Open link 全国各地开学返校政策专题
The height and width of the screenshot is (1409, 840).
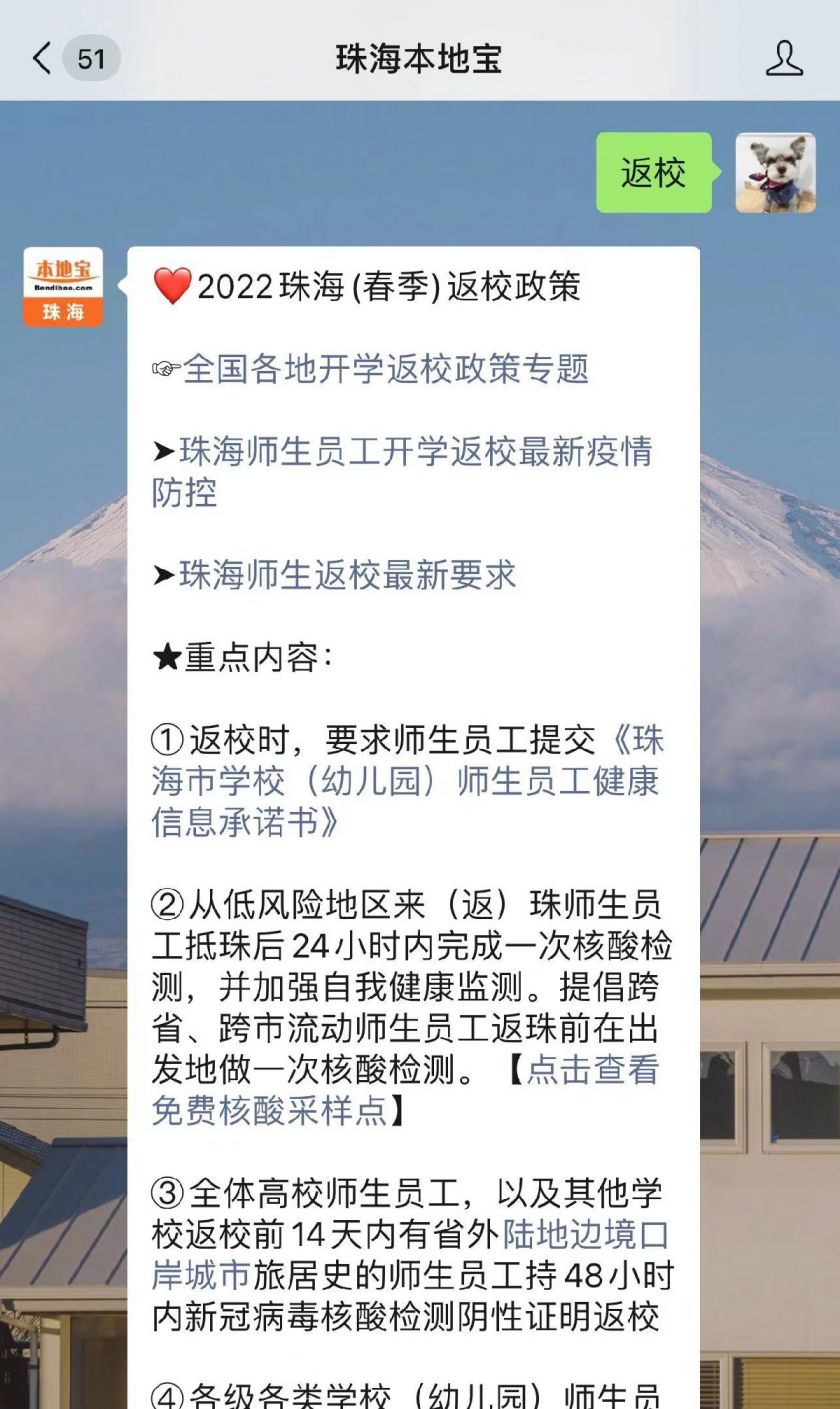pos(385,369)
